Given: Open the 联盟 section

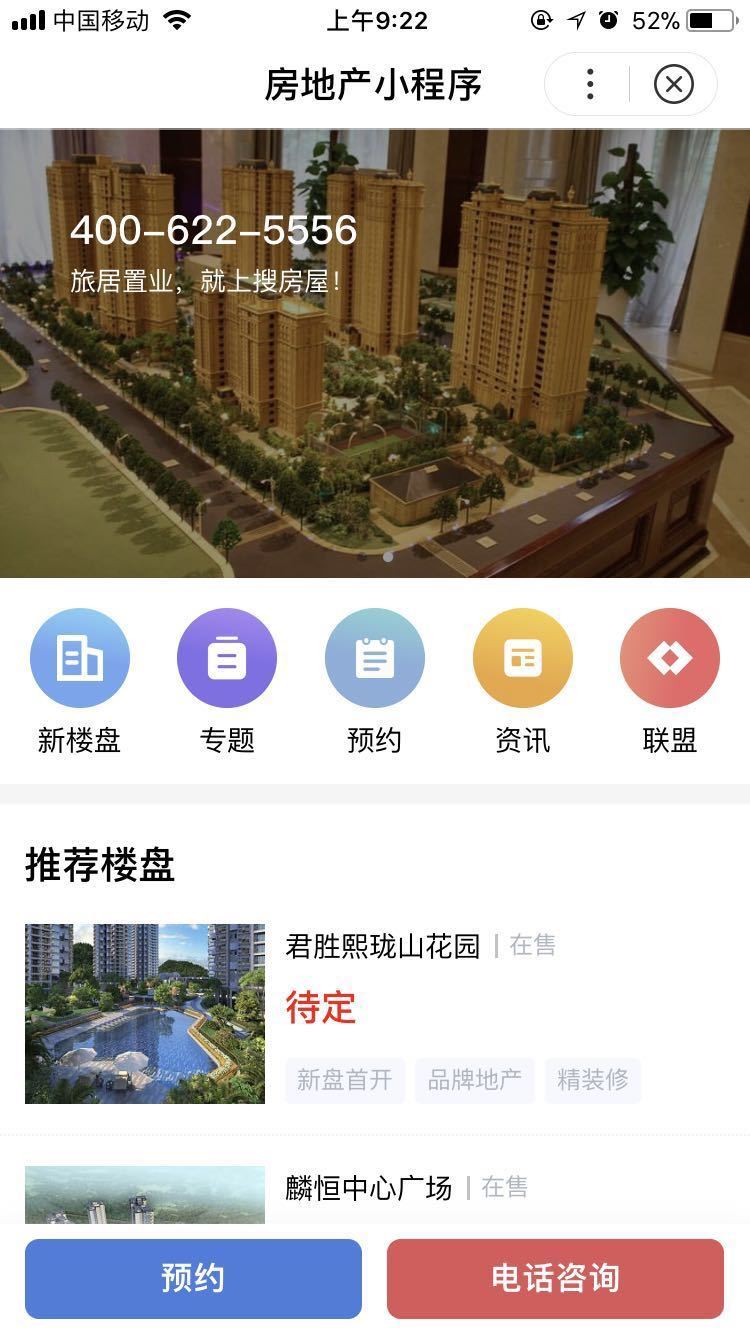Looking at the screenshot, I should (670, 659).
